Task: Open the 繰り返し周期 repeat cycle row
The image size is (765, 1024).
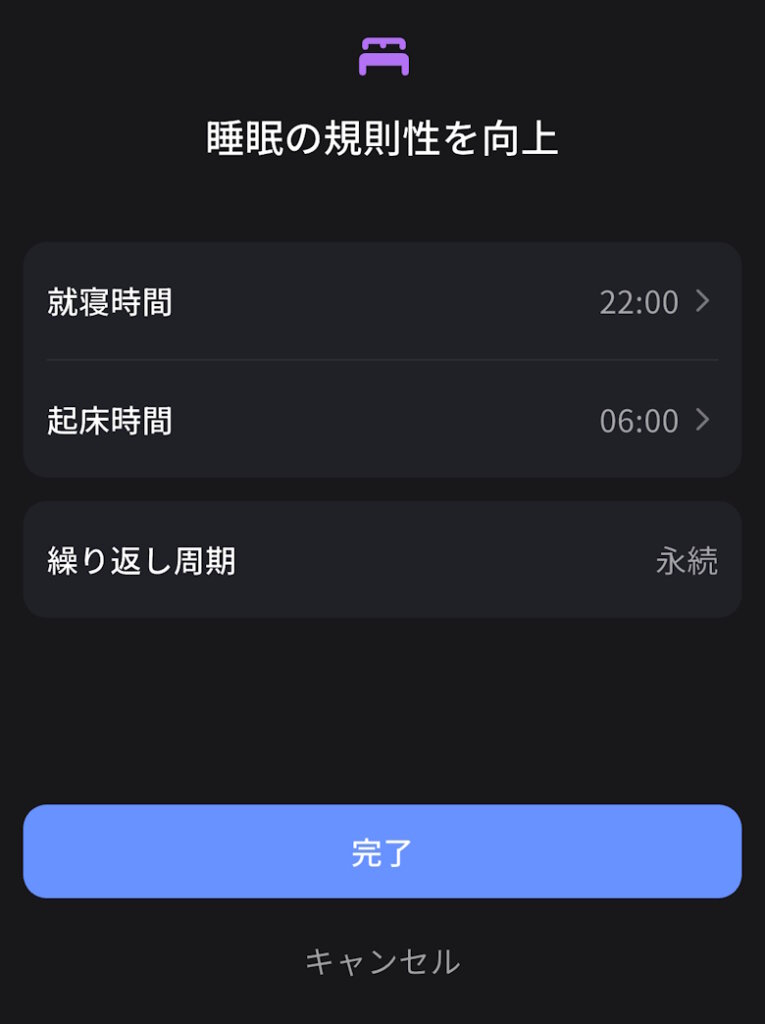Action: pyautogui.click(x=382, y=560)
